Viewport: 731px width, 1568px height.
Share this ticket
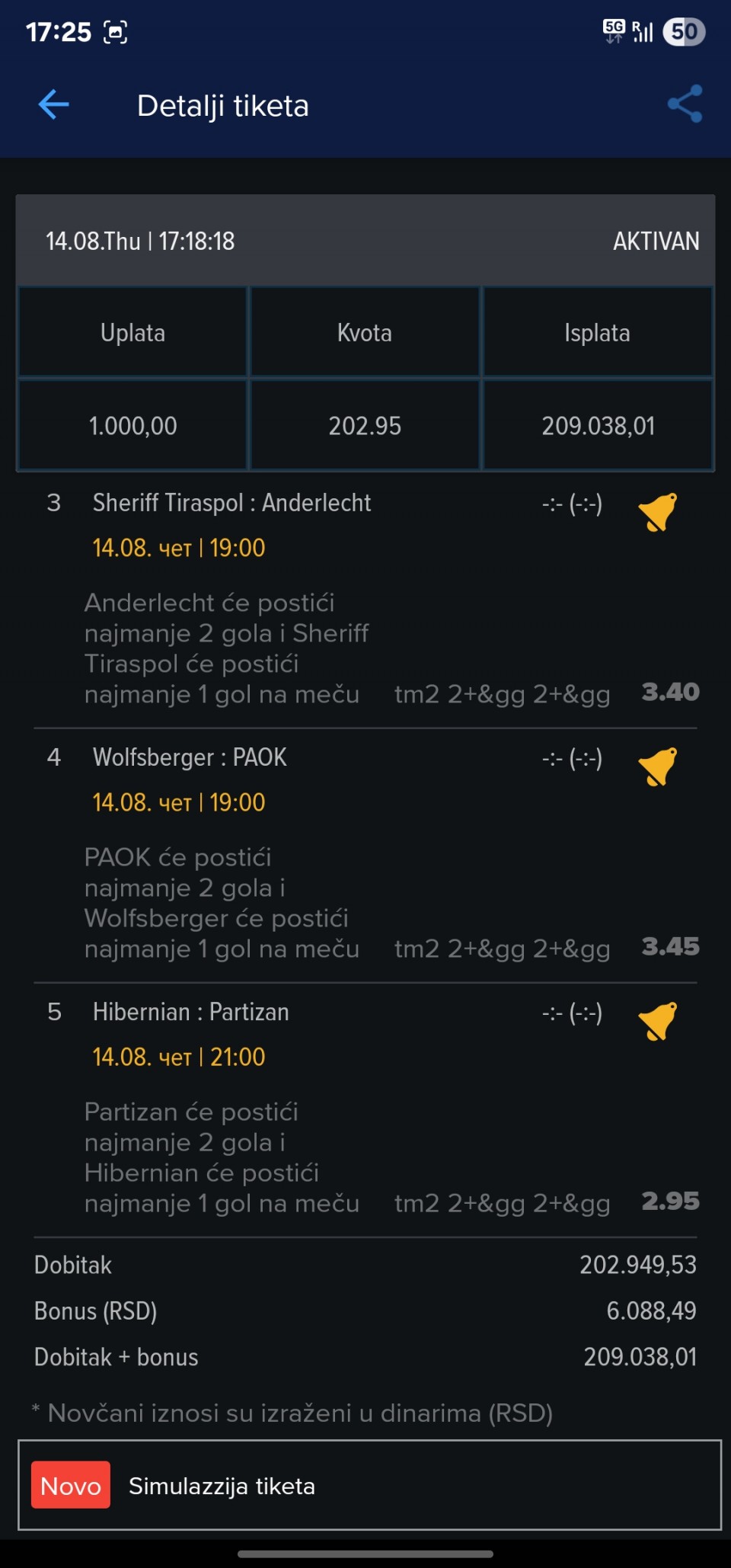point(685,104)
